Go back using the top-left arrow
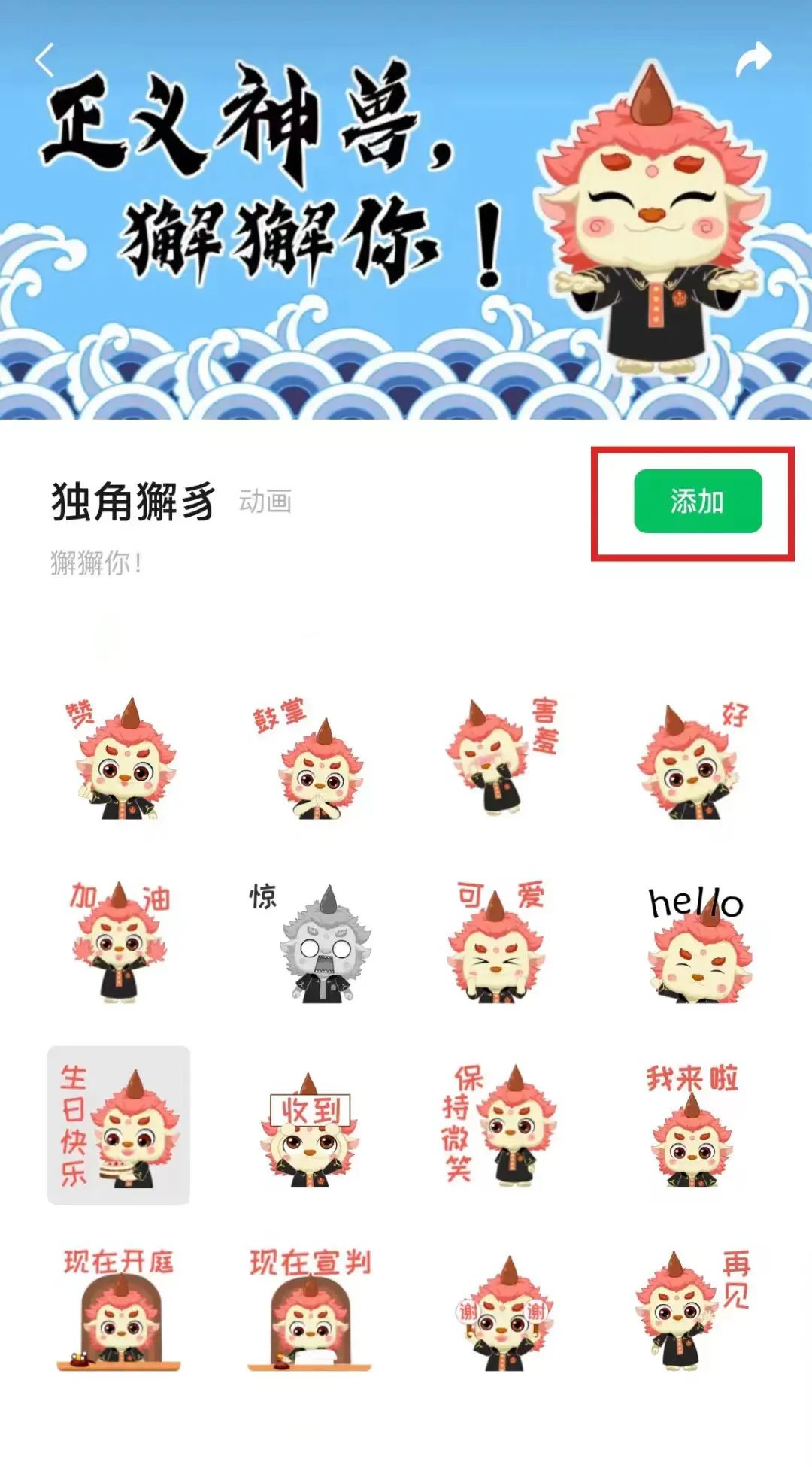The image size is (812, 1468). point(45,60)
